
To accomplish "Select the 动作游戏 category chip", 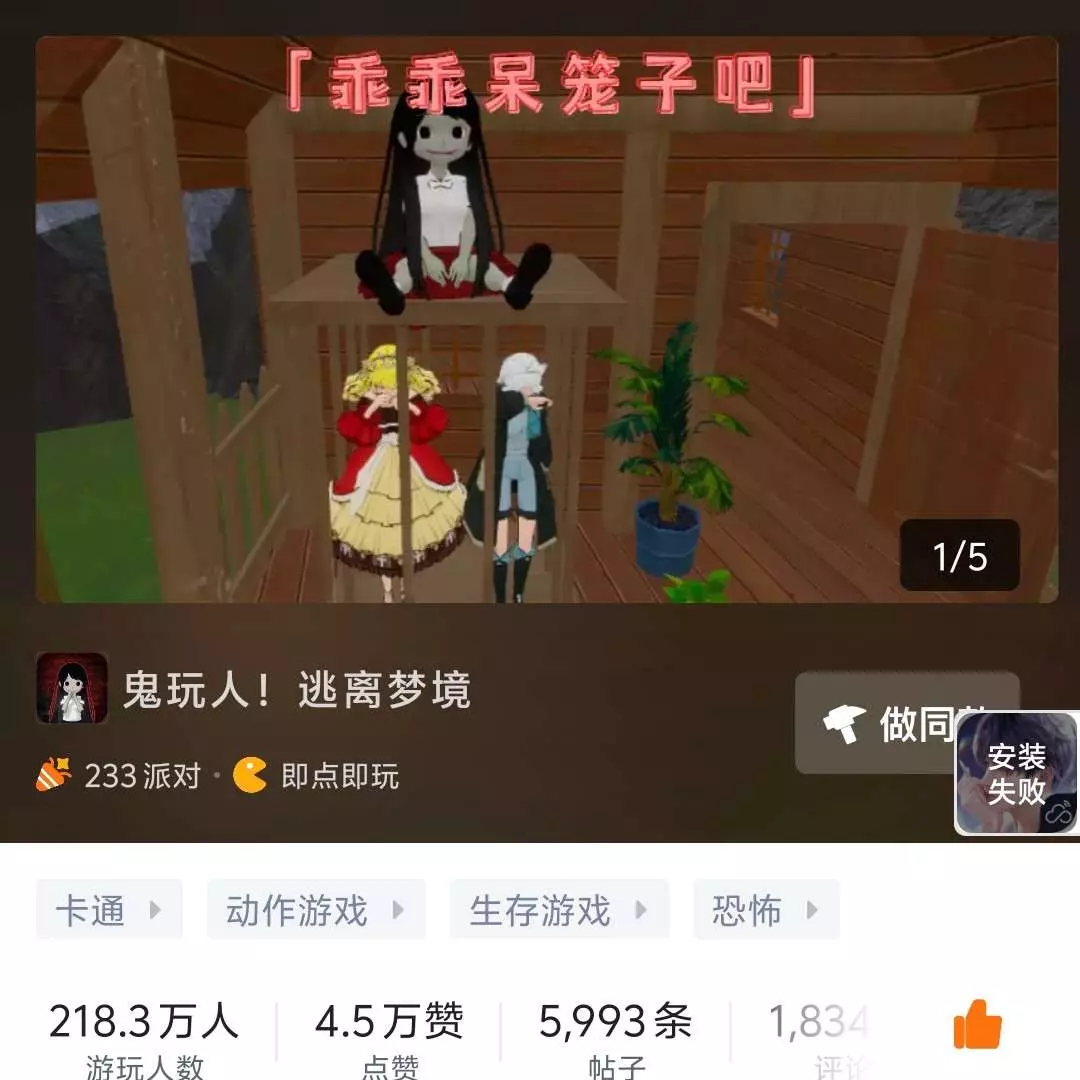I will click(315, 910).
